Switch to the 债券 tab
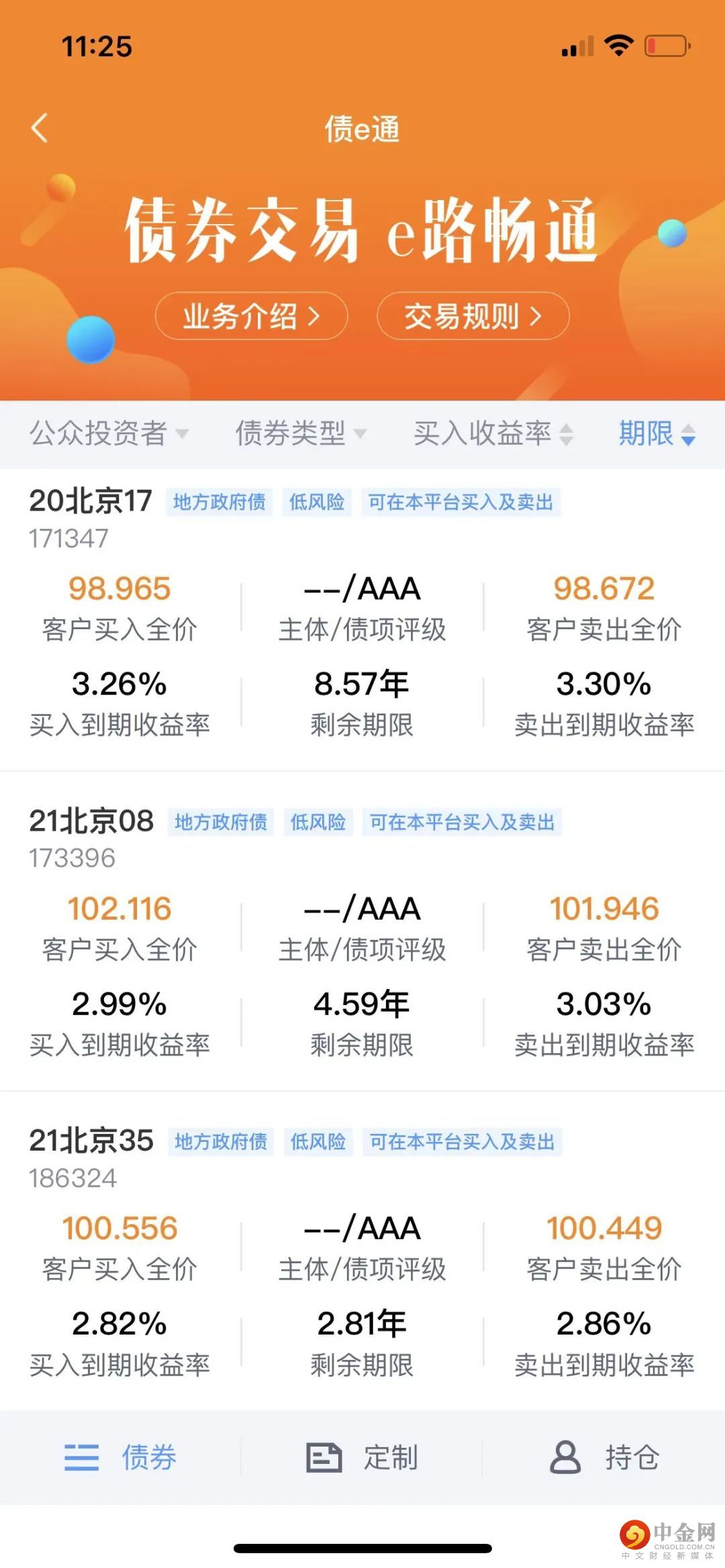Viewport: 725px width, 1568px height. [x=121, y=1457]
